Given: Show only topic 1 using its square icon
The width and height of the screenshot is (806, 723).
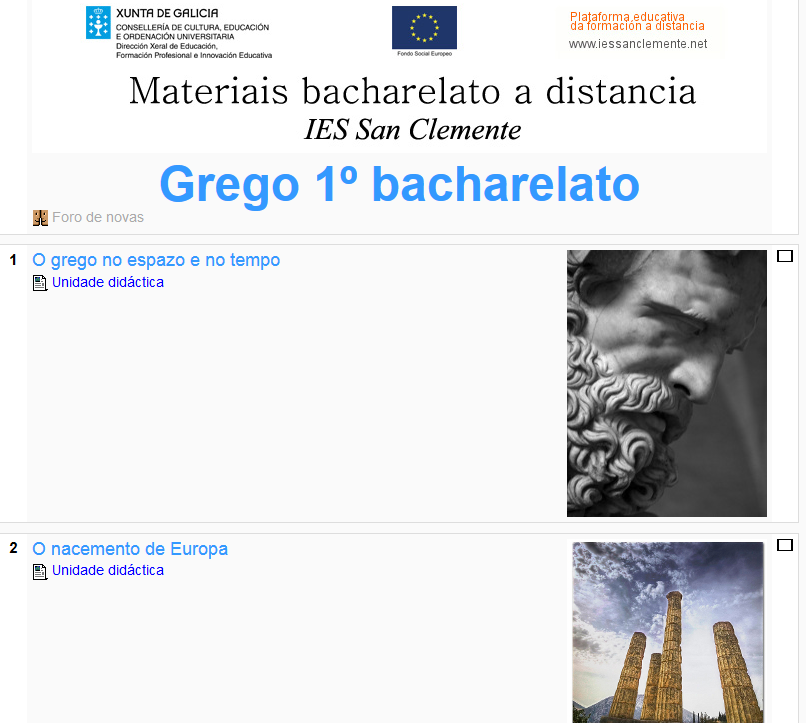Looking at the screenshot, I should point(784,257).
